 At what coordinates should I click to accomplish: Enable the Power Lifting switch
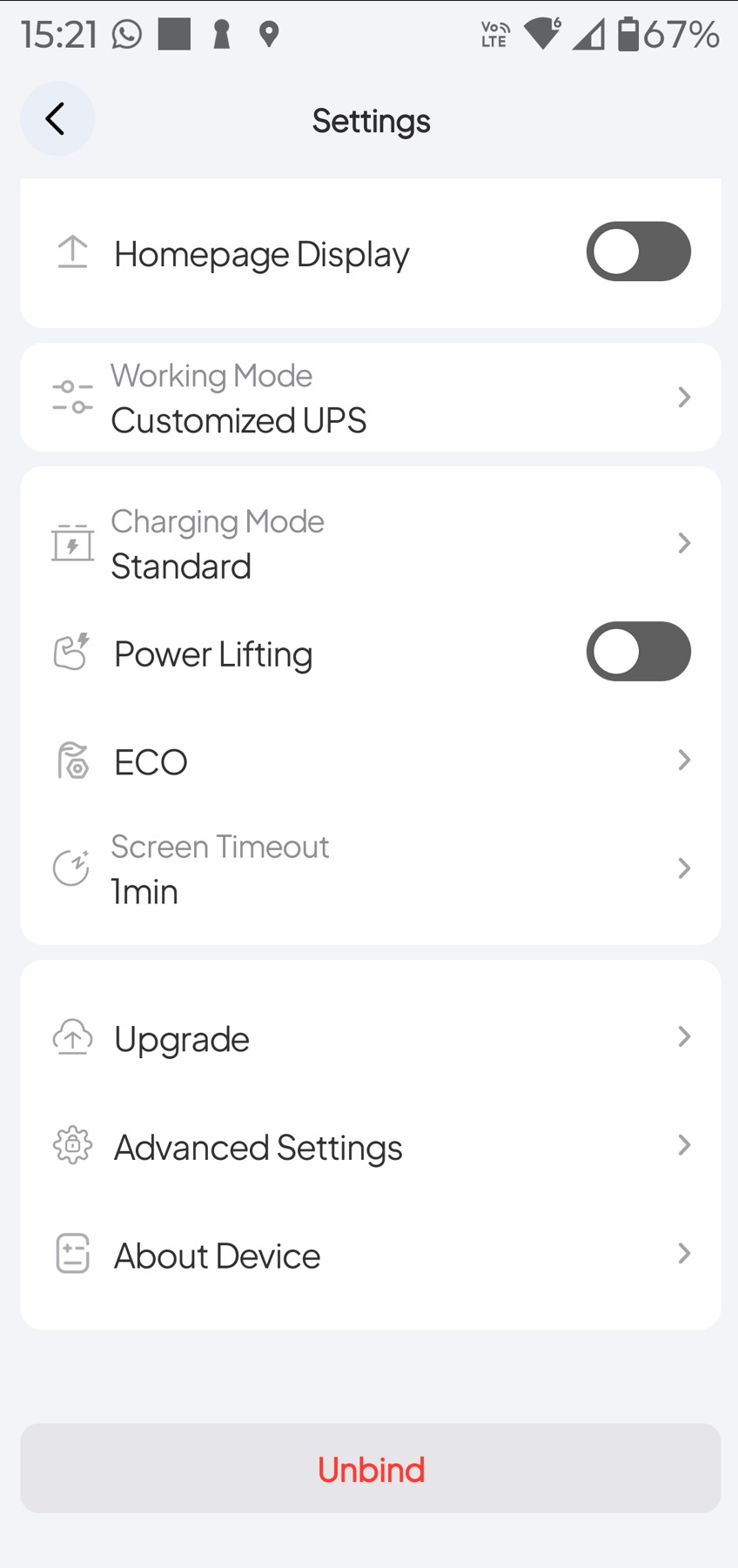coord(638,652)
